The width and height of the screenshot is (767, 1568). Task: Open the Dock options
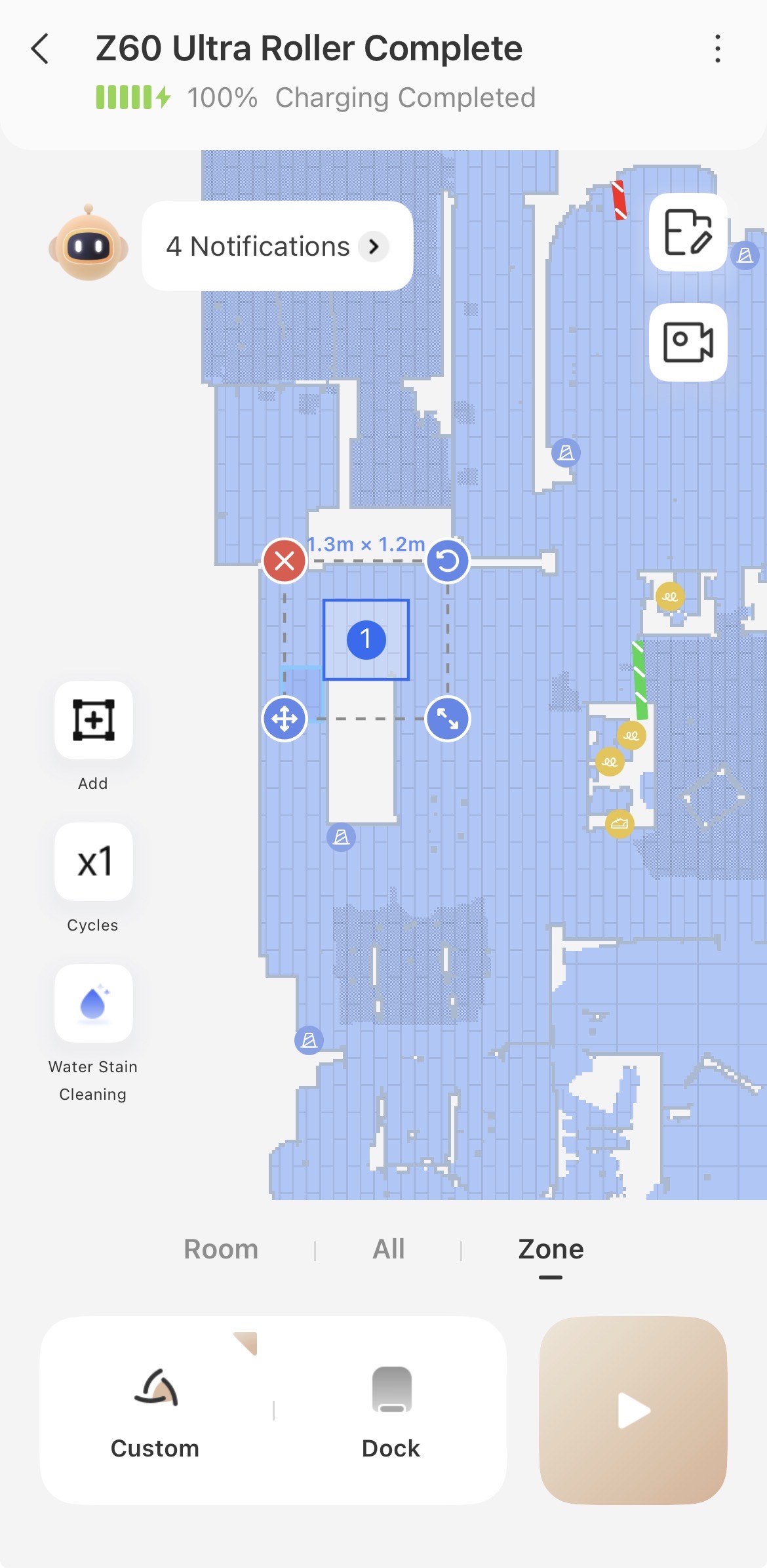click(x=391, y=1410)
